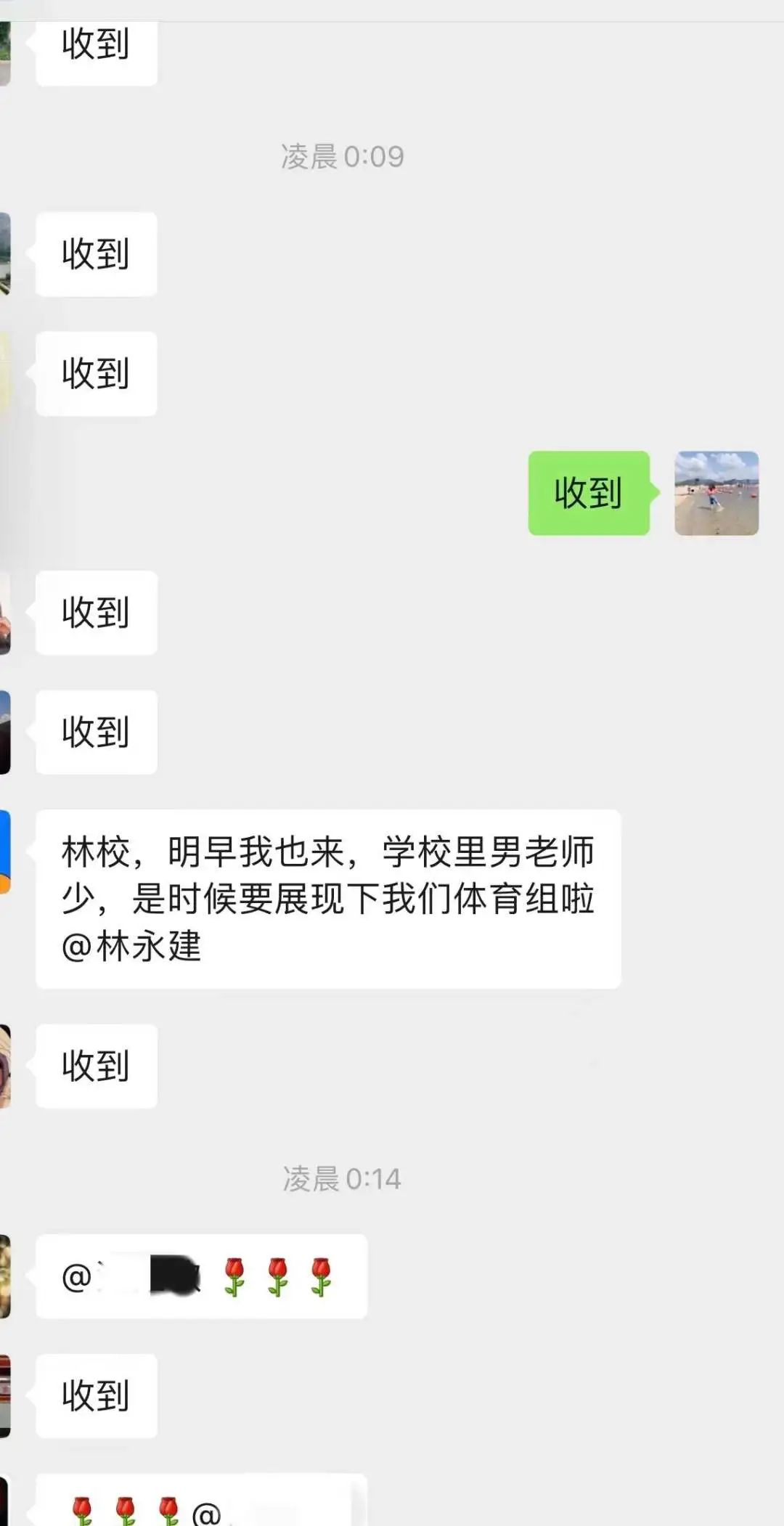Viewport: 784px width, 1526px height.
Task: Open the profile picture beside the green 收到 message
Action: click(716, 493)
